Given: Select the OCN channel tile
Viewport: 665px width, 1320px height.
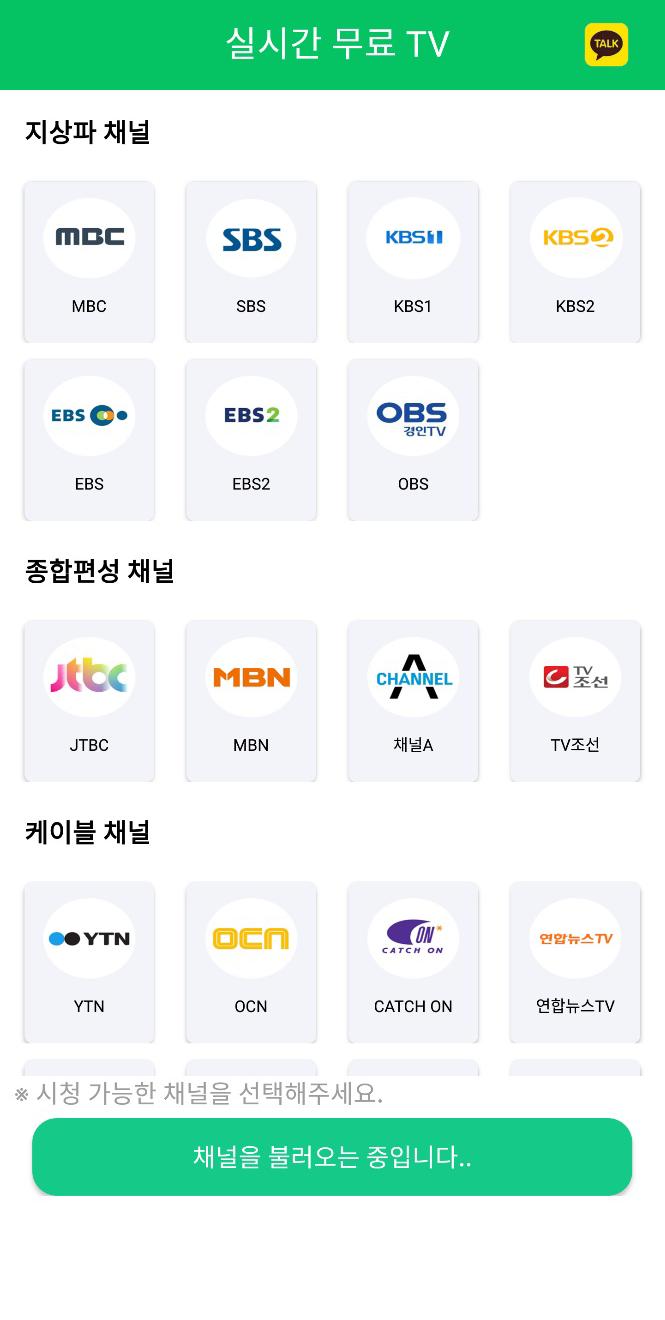Looking at the screenshot, I should tap(251, 961).
